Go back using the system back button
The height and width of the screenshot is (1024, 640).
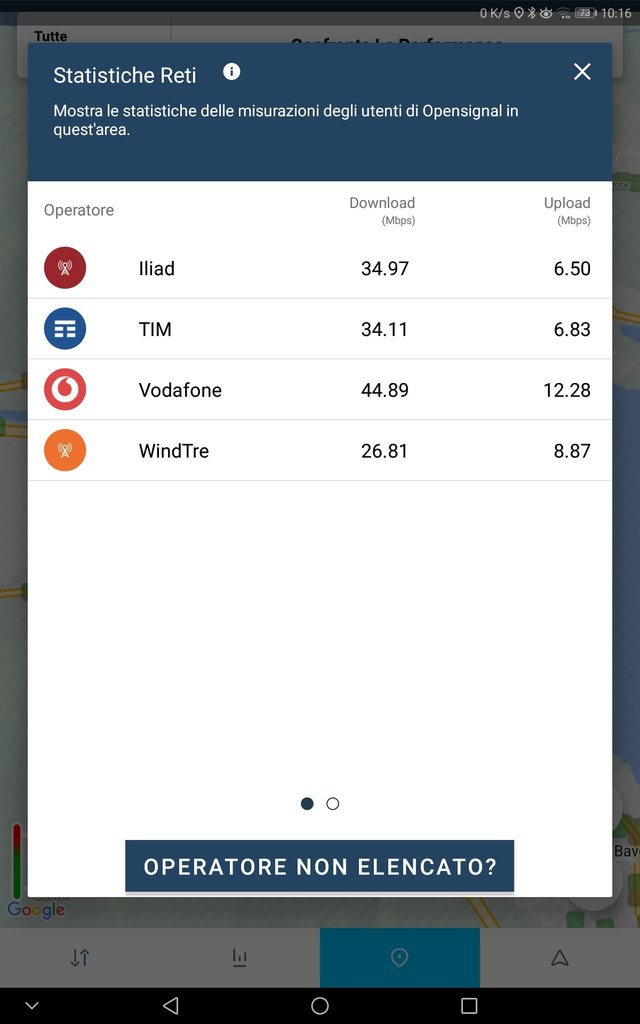tap(170, 1006)
